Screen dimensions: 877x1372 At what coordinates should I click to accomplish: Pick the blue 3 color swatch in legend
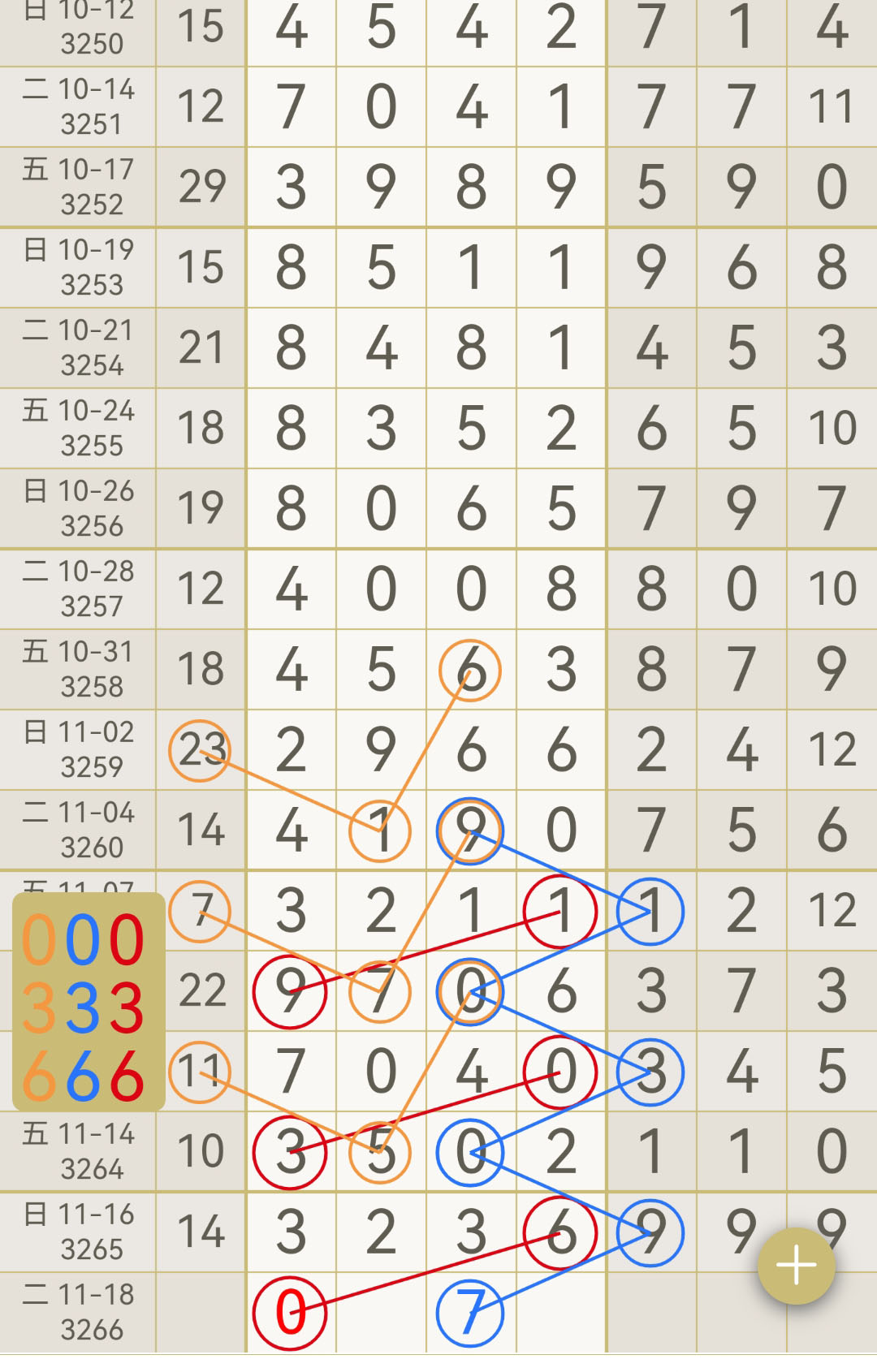(x=81, y=1008)
